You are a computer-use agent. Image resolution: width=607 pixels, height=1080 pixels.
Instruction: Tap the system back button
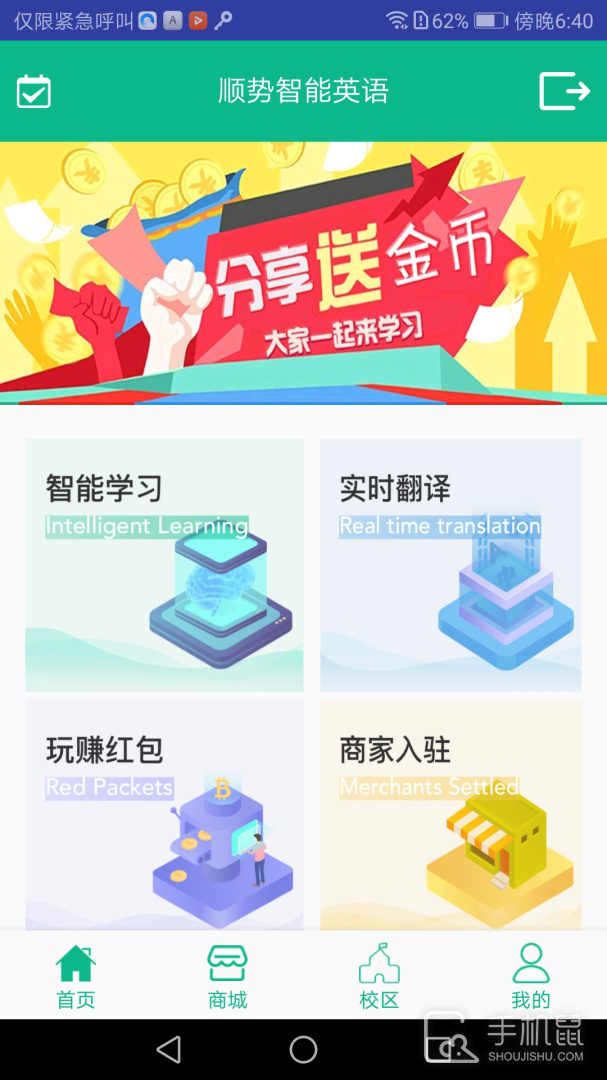[x=169, y=1049]
